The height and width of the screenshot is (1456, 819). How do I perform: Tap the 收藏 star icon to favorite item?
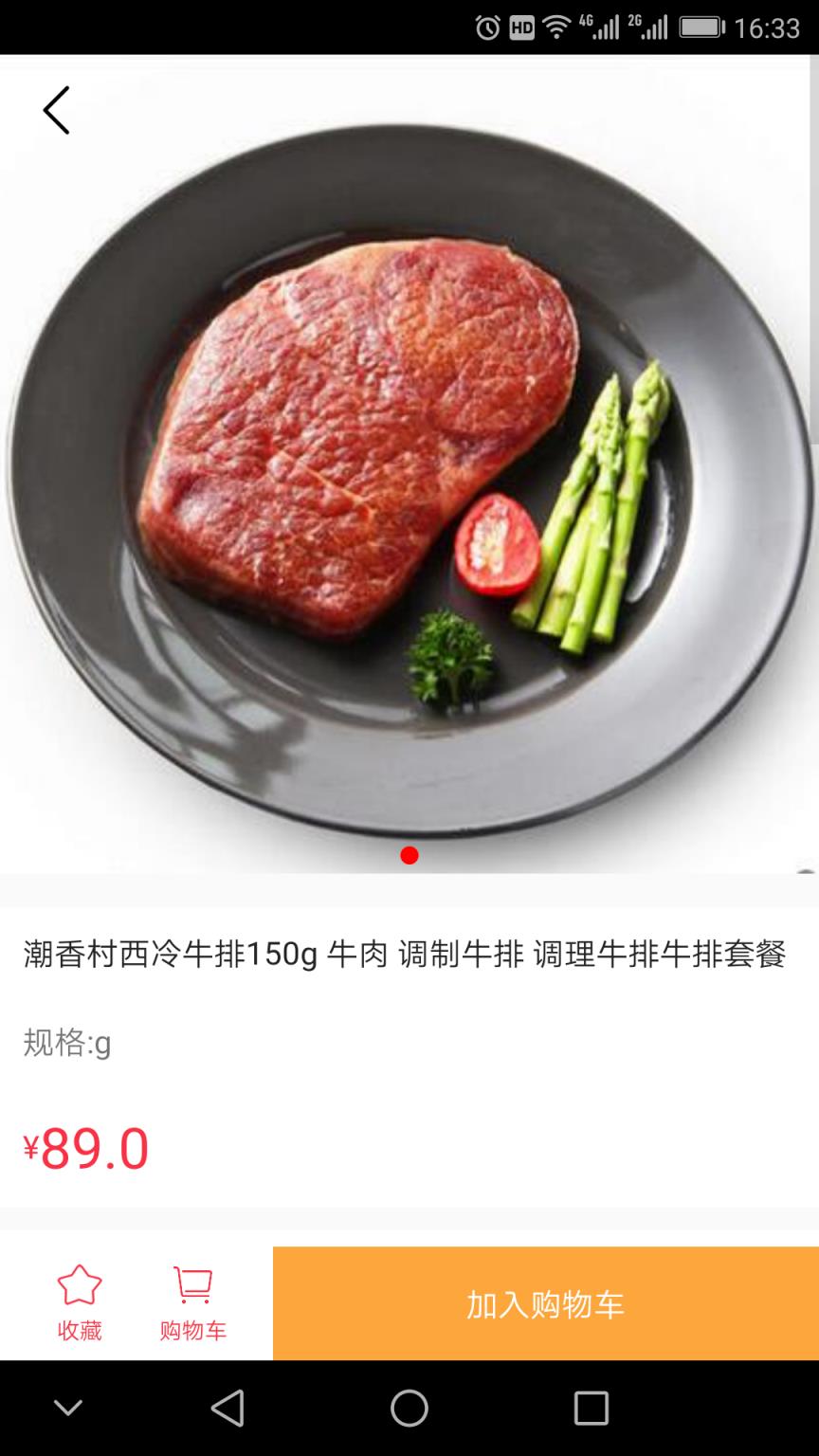[x=80, y=1282]
